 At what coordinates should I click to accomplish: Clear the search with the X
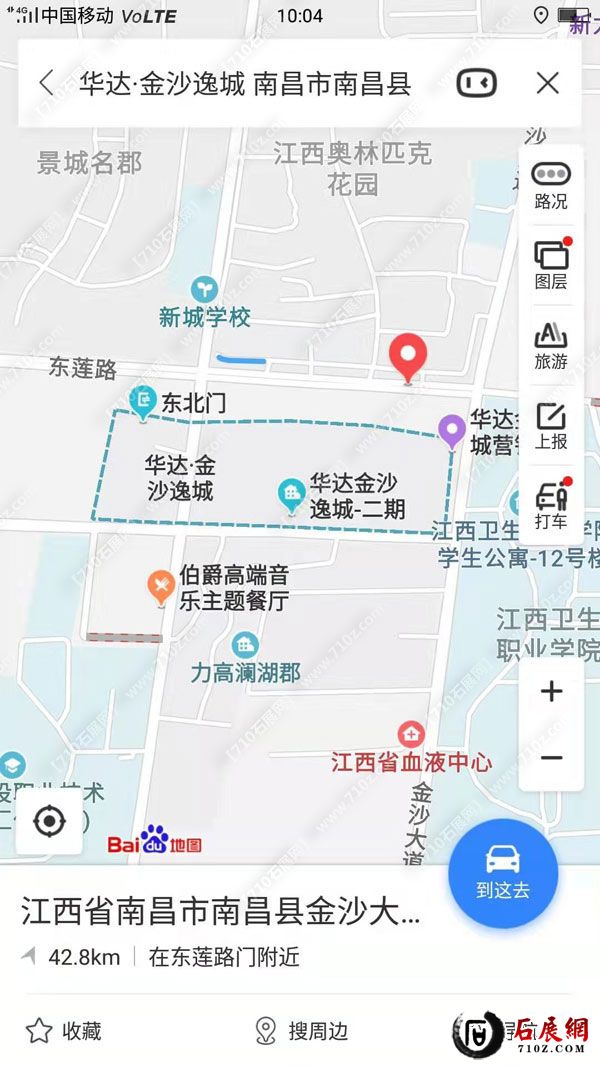click(547, 83)
